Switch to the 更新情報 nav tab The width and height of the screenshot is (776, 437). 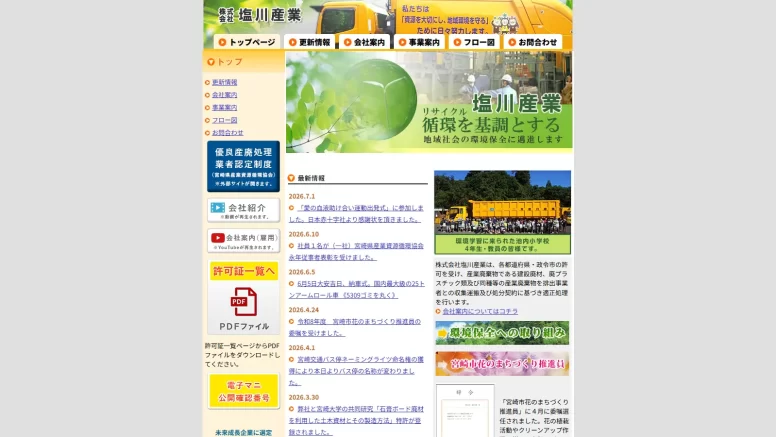pos(309,42)
